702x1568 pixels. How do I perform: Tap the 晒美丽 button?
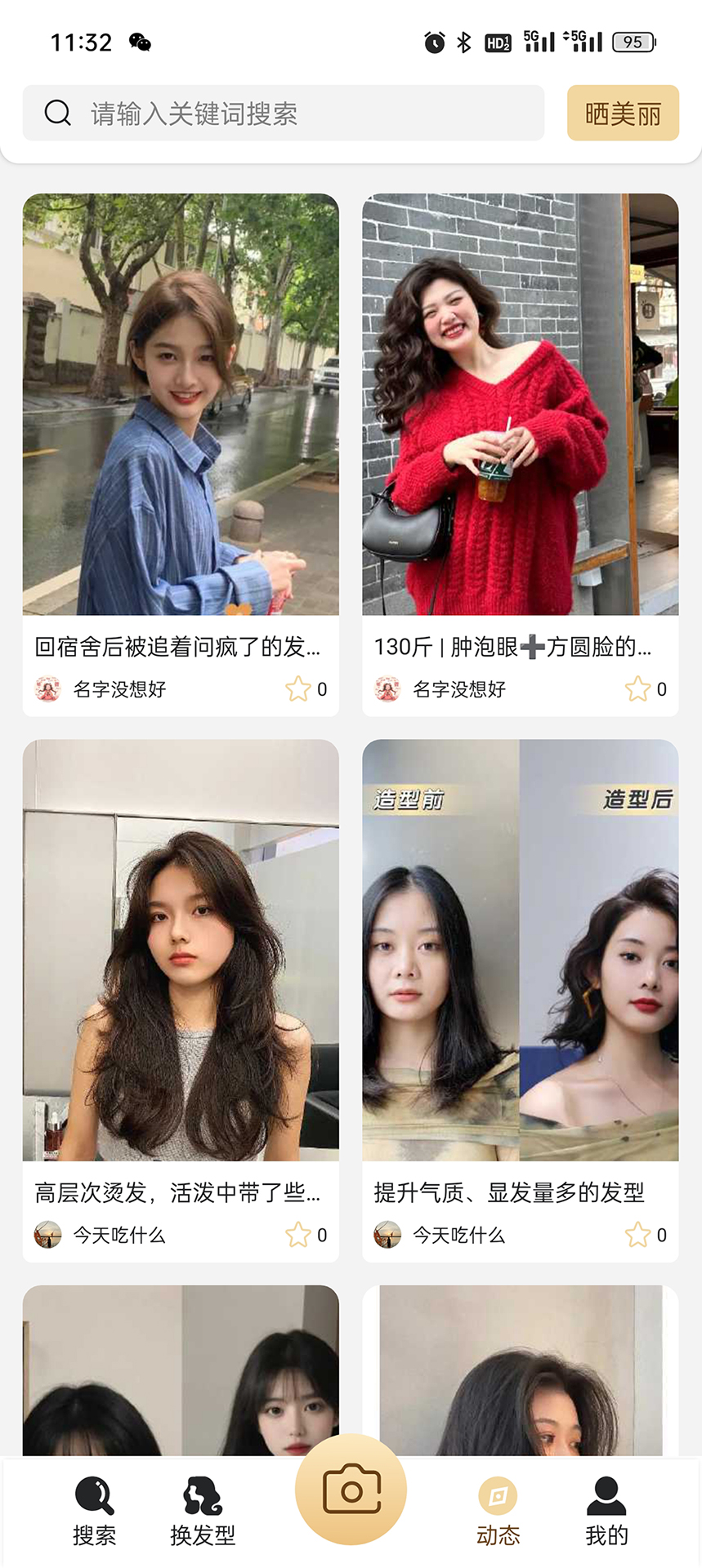[623, 114]
